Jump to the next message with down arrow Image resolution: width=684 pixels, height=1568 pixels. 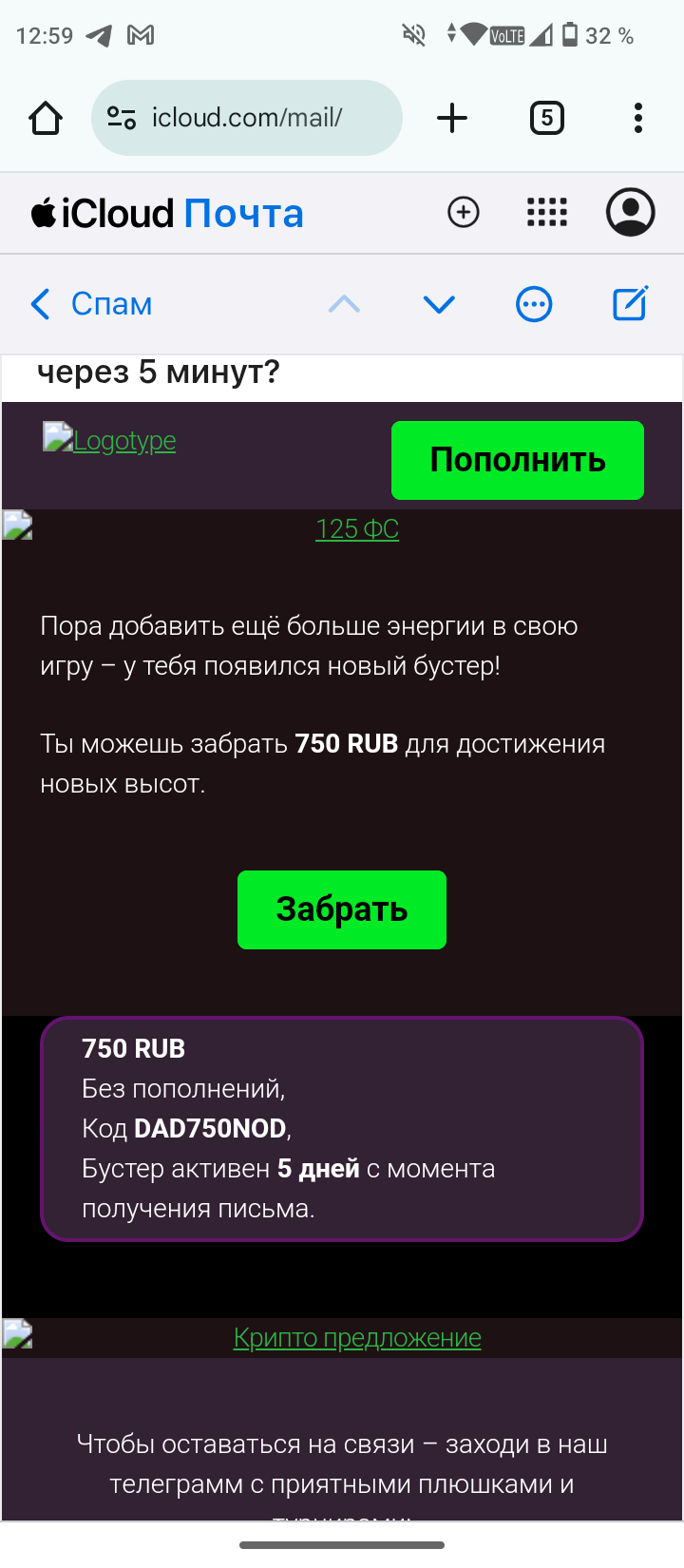pyautogui.click(x=439, y=304)
